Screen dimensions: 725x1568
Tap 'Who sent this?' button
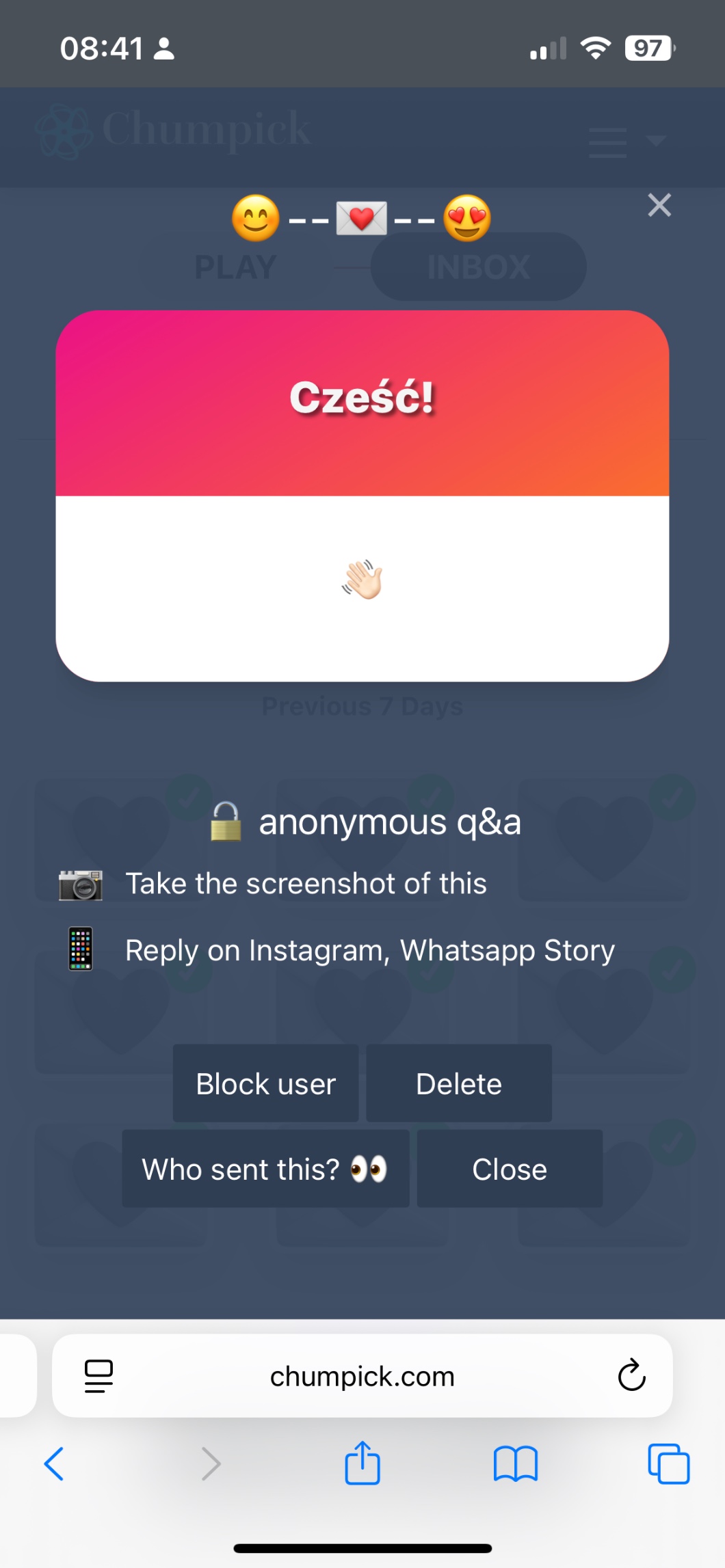point(265,1169)
